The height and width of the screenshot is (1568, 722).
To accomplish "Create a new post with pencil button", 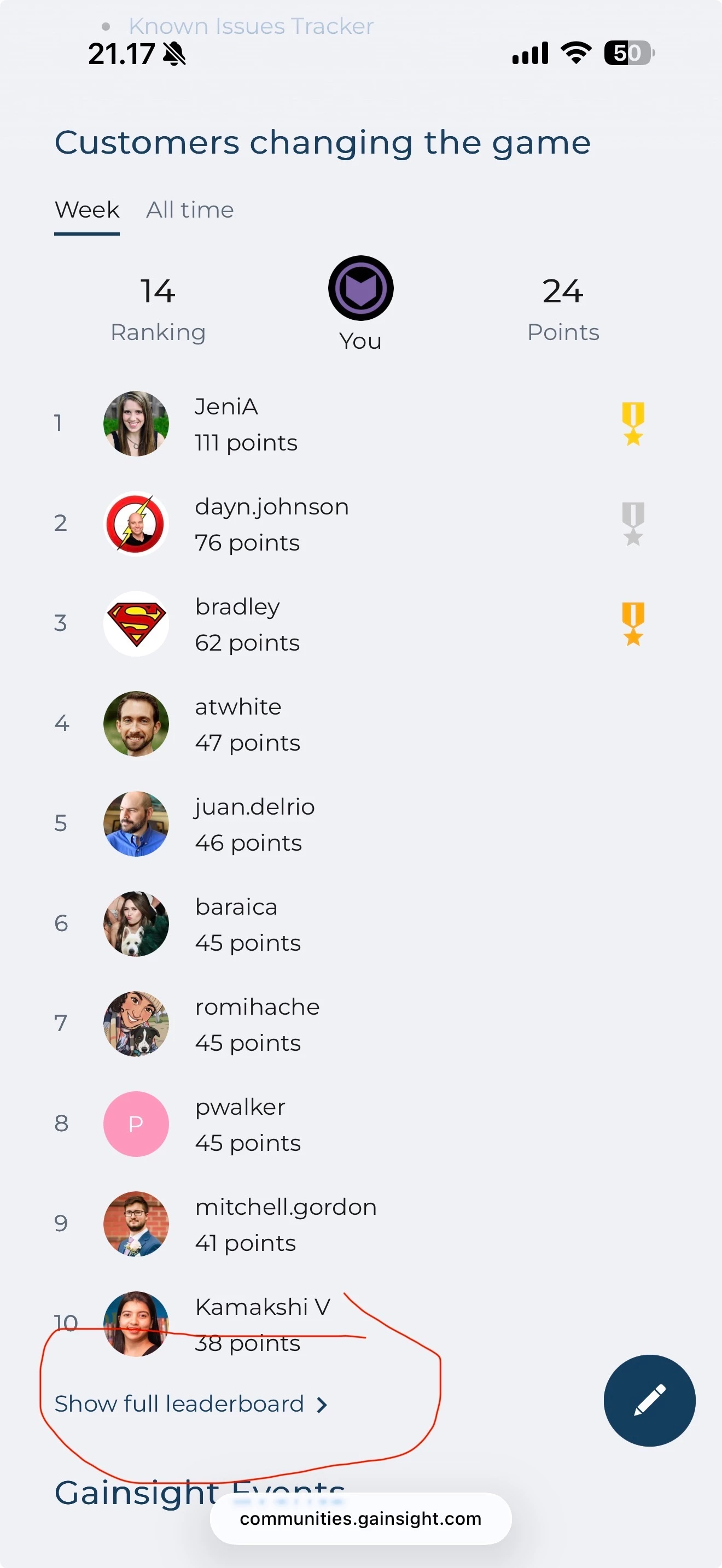I will pyautogui.click(x=649, y=1400).
